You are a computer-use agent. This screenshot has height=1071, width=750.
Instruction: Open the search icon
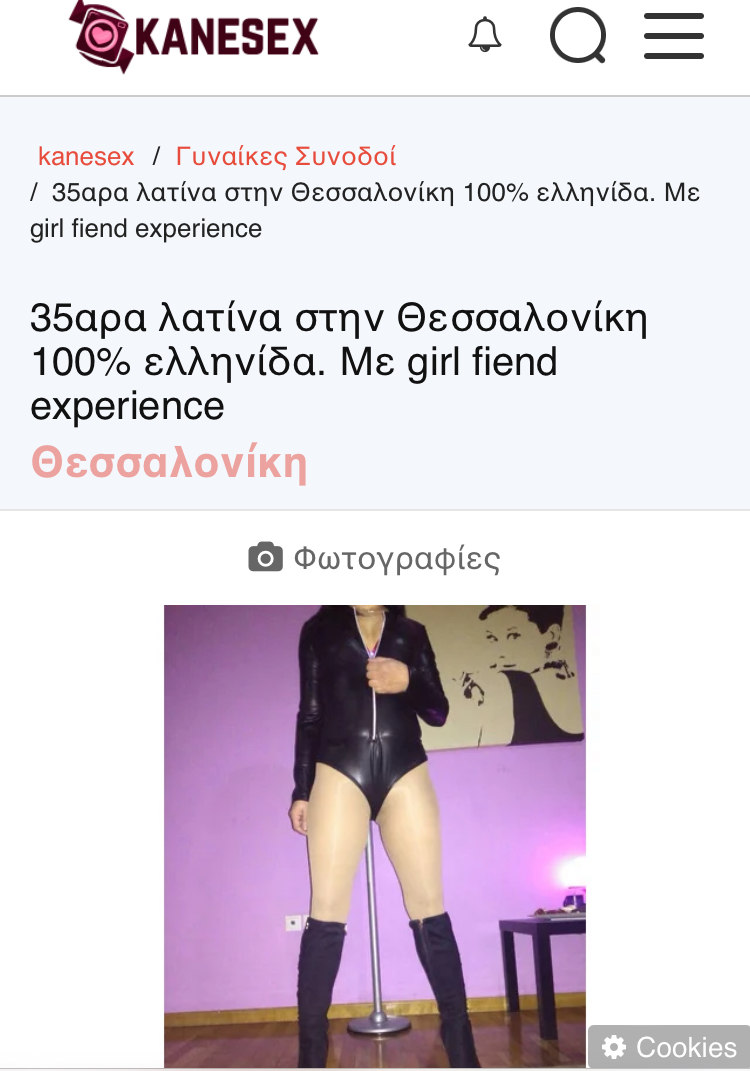[578, 37]
